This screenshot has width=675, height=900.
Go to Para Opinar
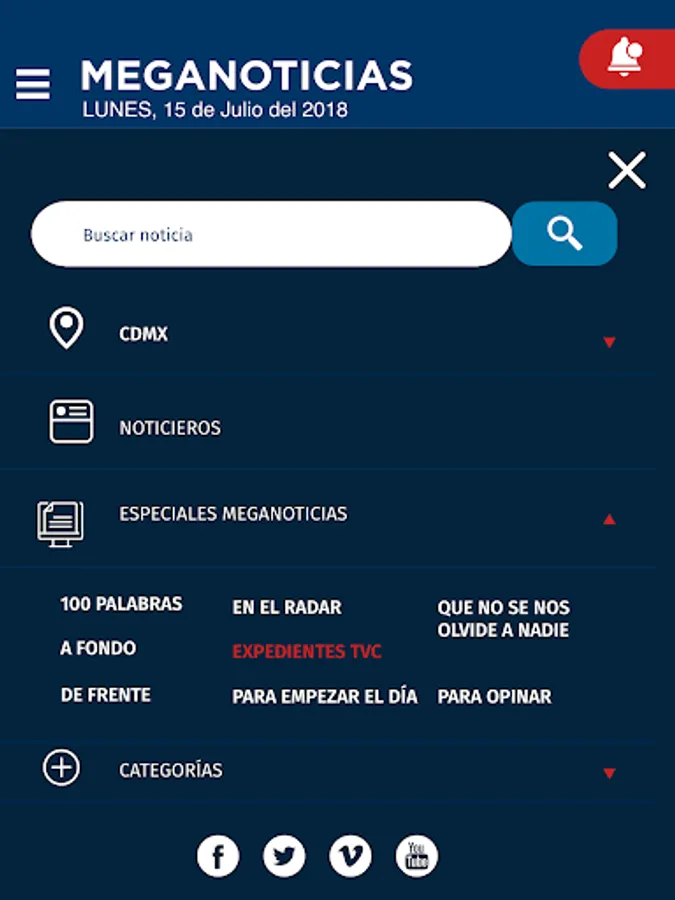pyautogui.click(x=494, y=697)
